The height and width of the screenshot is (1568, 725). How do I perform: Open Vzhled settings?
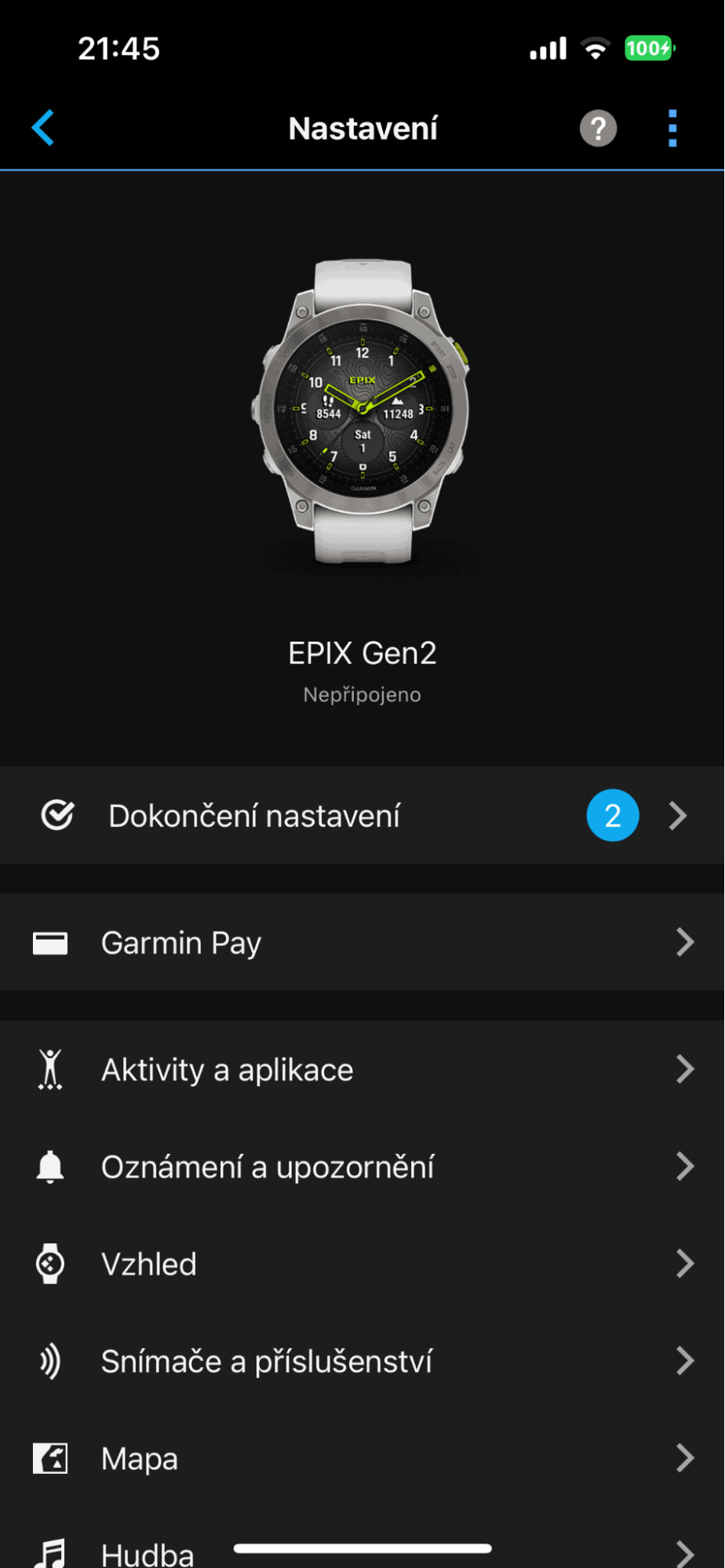click(362, 1264)
